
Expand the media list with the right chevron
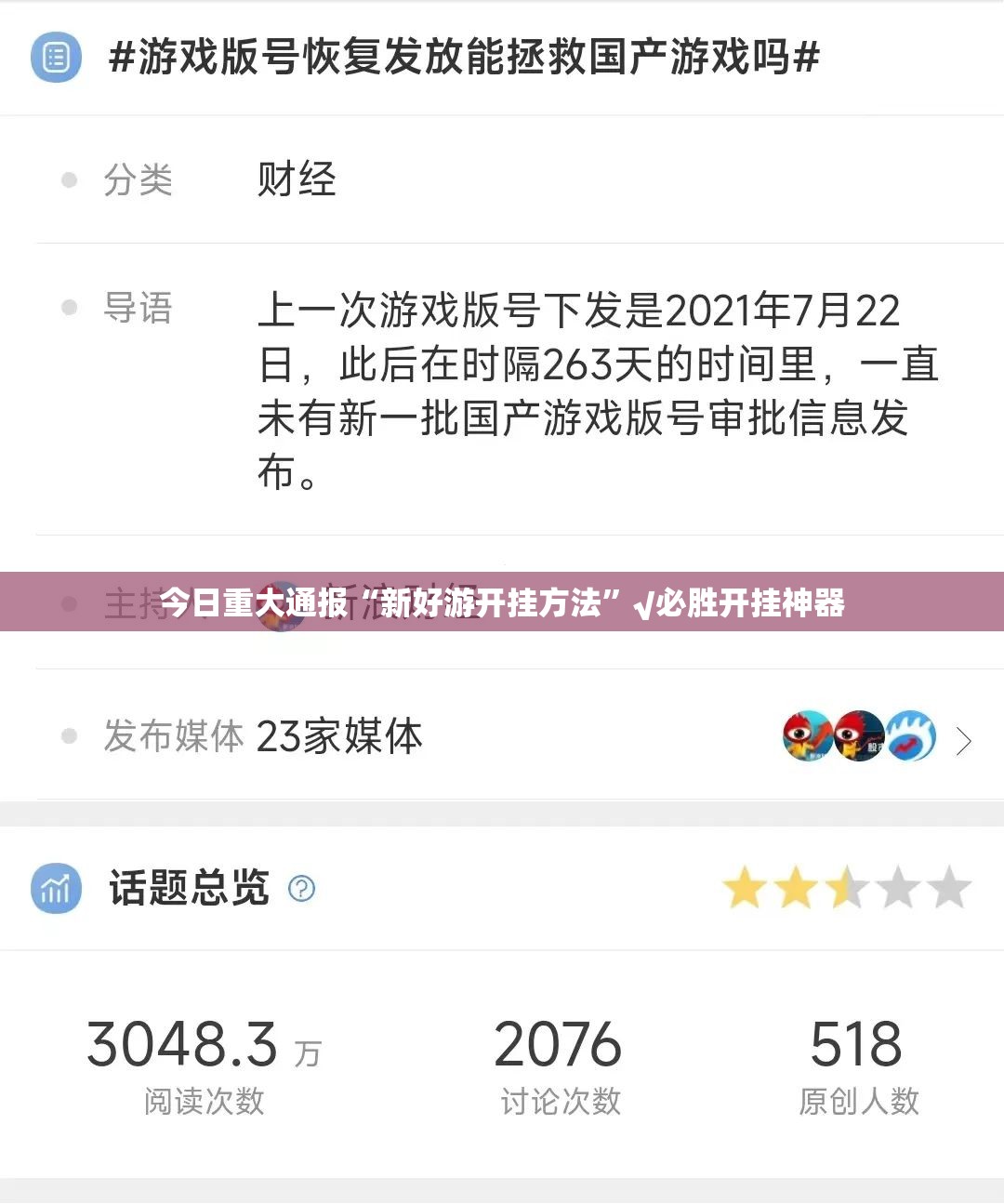click(963, 741)
